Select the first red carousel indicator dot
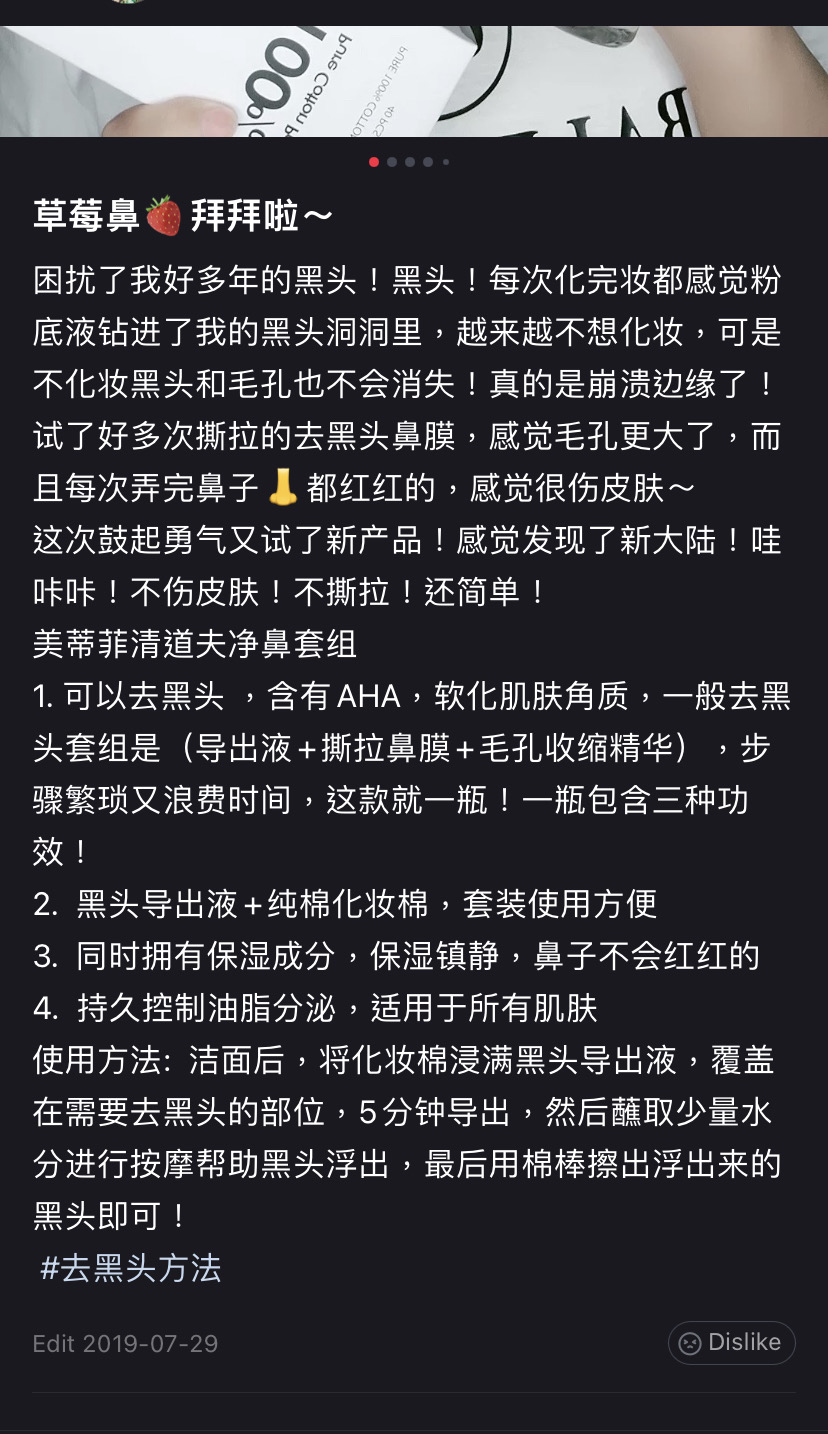The image size is (828, 1434). point(373,160)
